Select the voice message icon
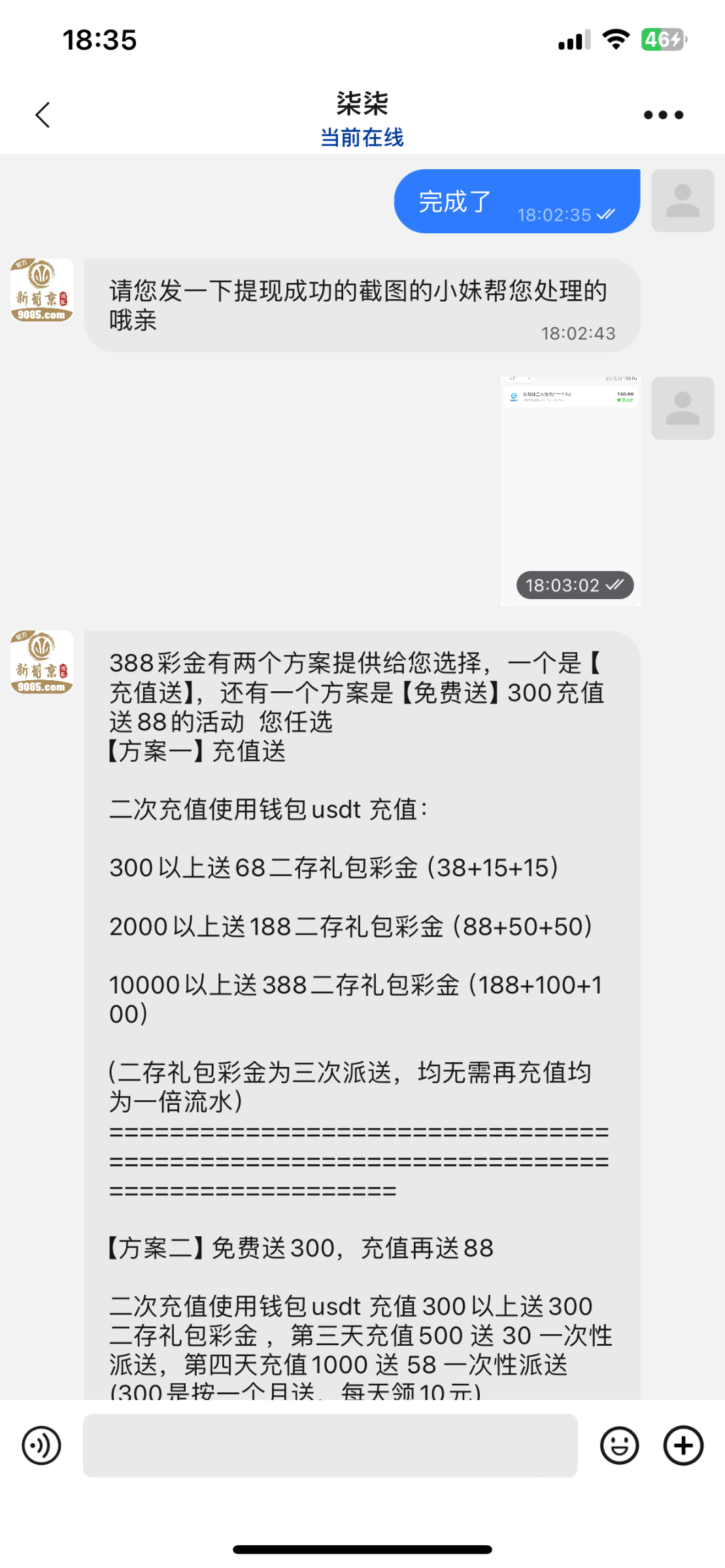This screenshot has width=725, height=1568. tap(42, 1445)
